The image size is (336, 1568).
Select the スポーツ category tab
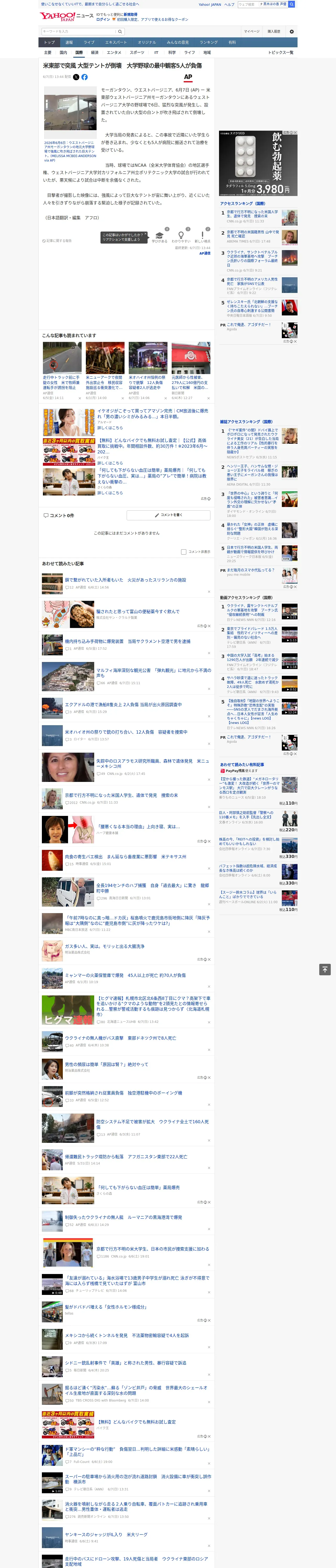[137, 52]
